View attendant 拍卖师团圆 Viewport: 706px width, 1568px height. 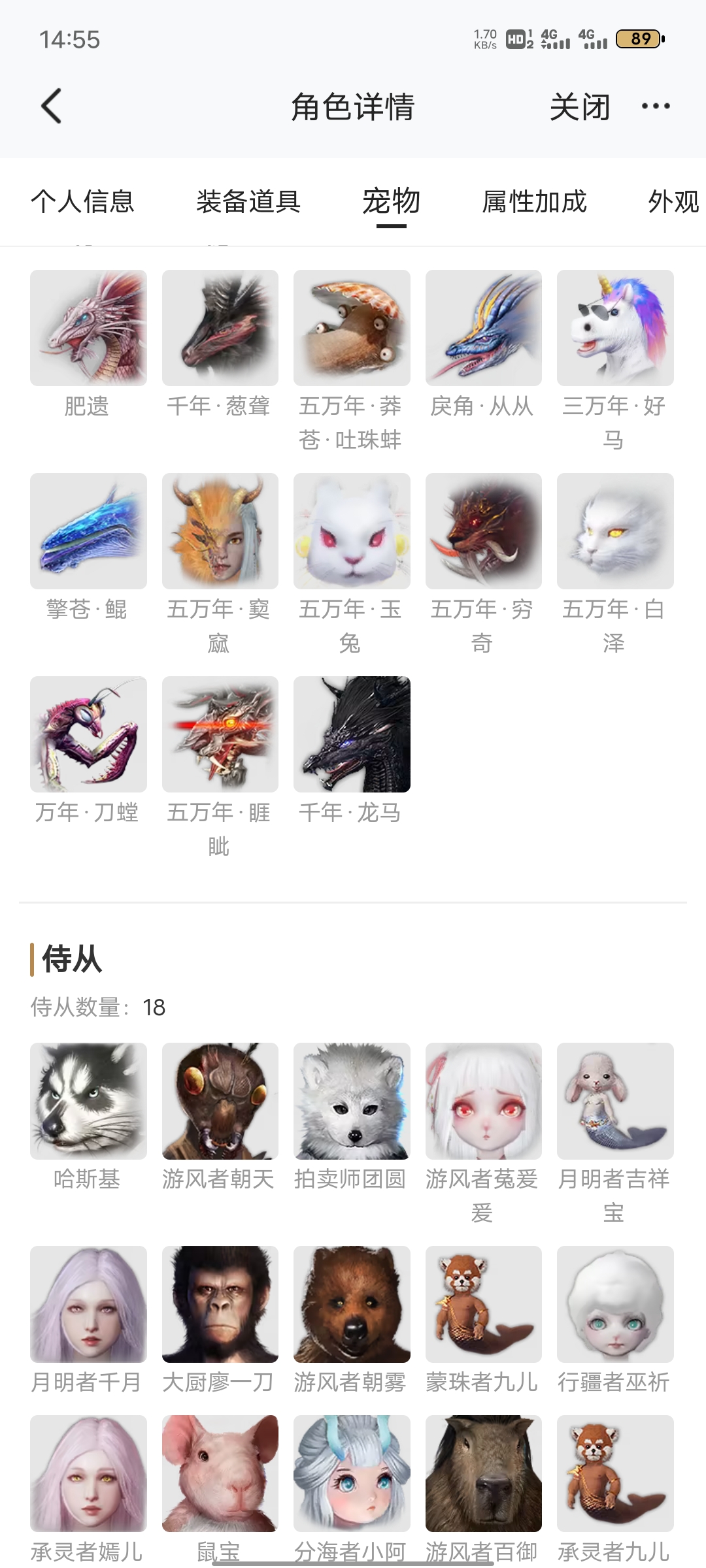pyautogui.click(x=352, y=1101)
